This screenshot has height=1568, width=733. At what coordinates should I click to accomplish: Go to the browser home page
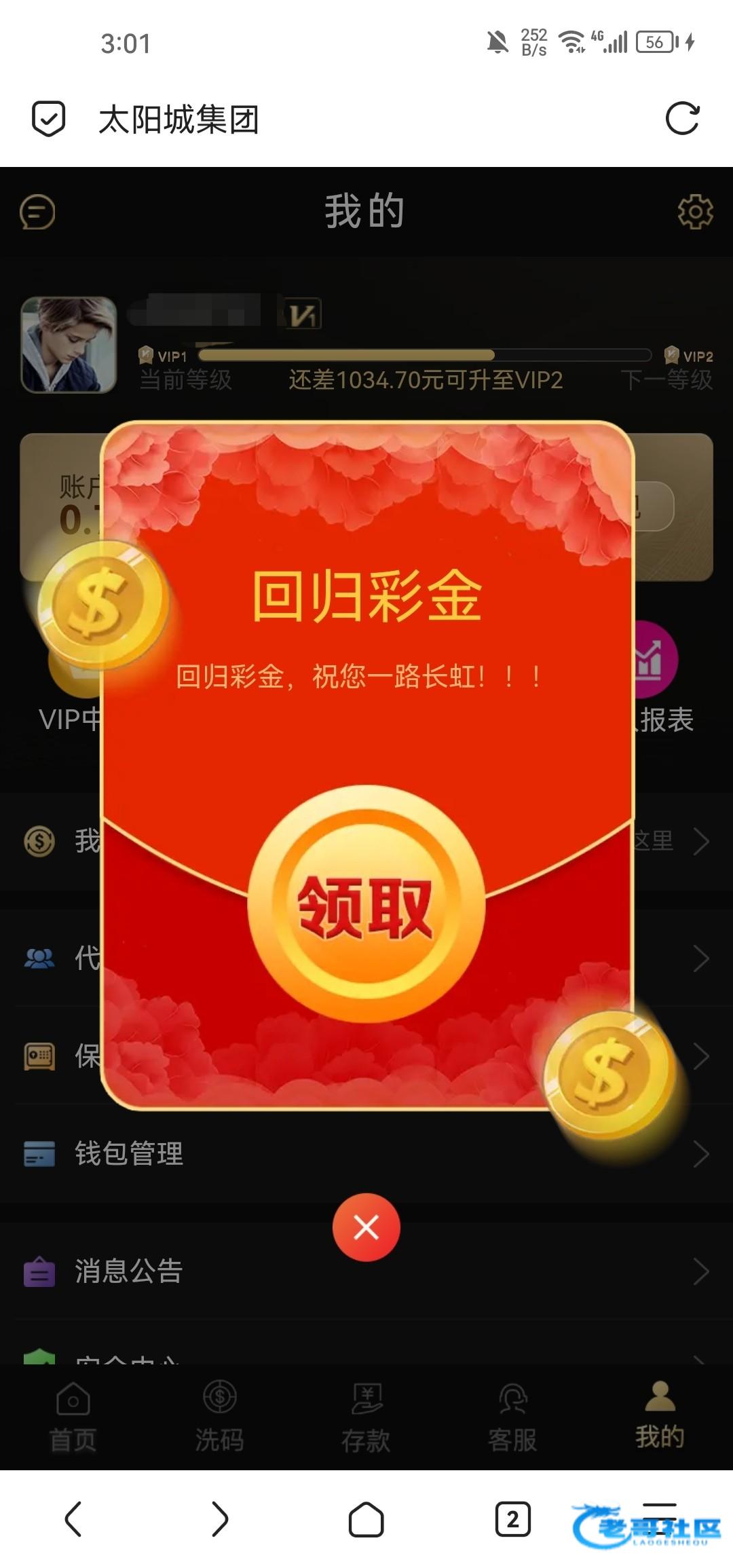tap(366, 1518)
